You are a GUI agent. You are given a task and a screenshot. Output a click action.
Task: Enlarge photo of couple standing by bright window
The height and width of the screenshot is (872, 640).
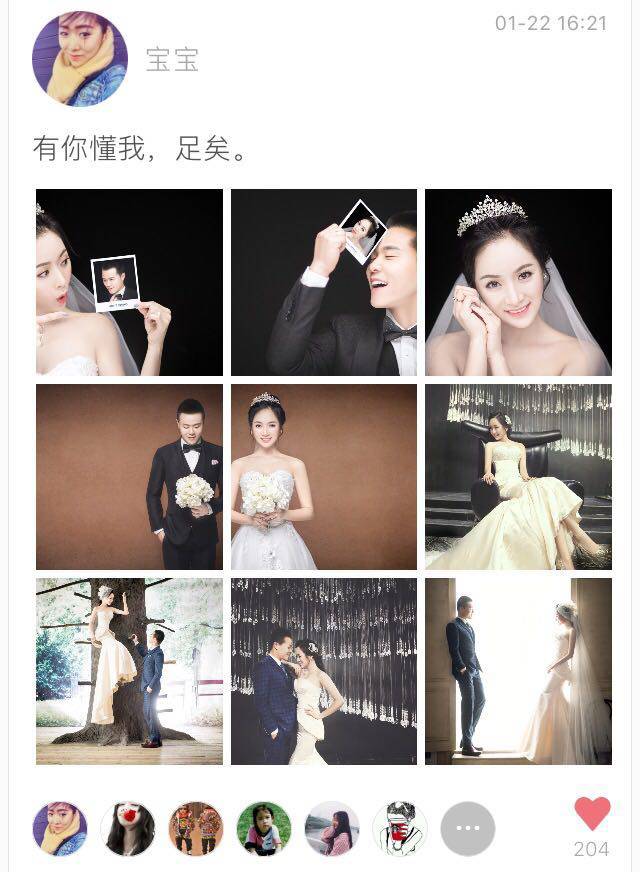pos(518,671)
